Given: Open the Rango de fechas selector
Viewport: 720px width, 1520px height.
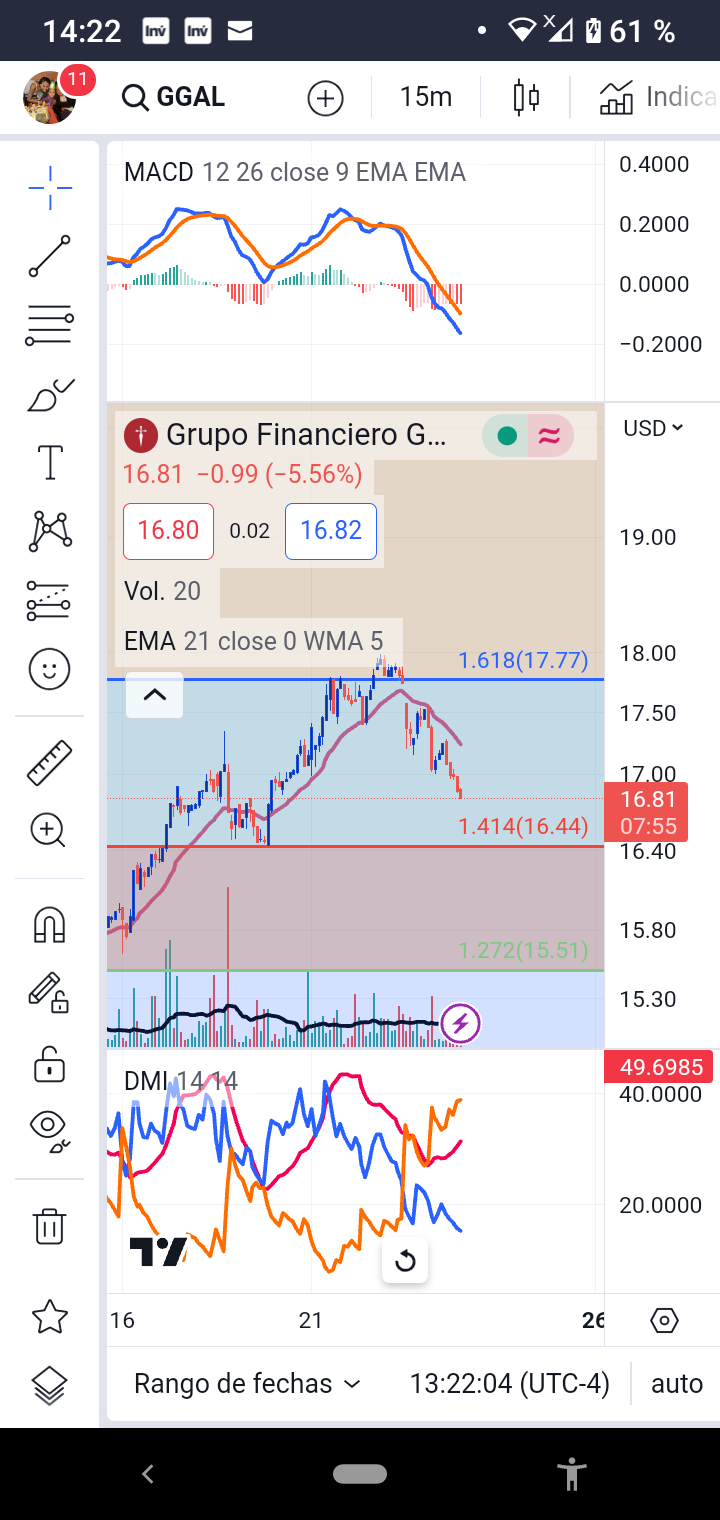Looking at the screenshot, I should pos(247,1384).
